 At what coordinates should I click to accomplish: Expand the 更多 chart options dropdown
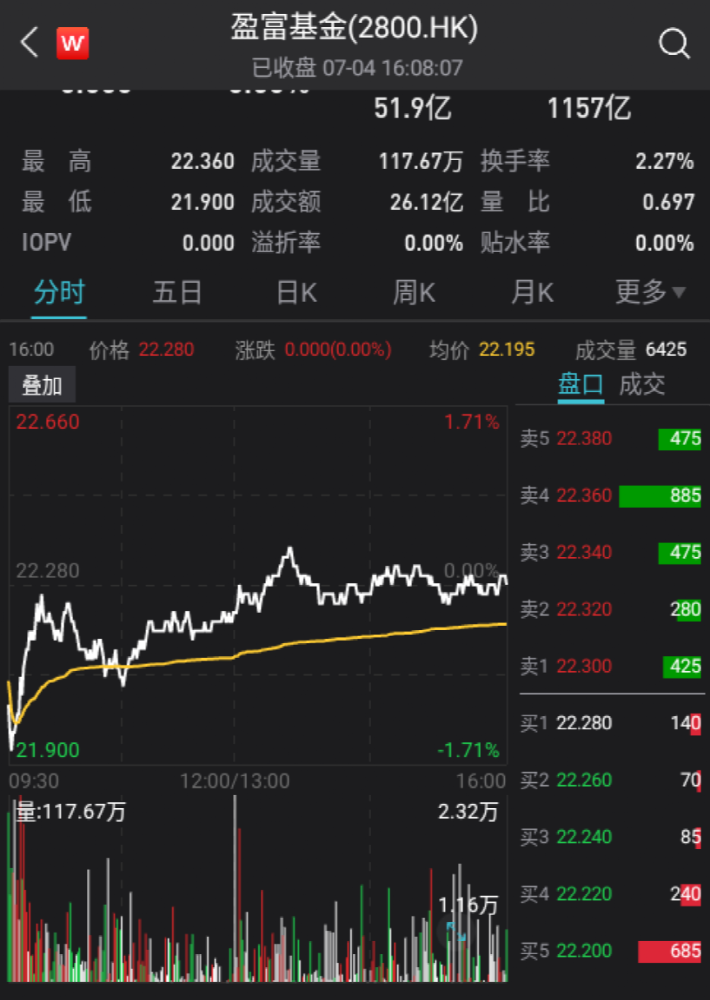coord(650,292)
